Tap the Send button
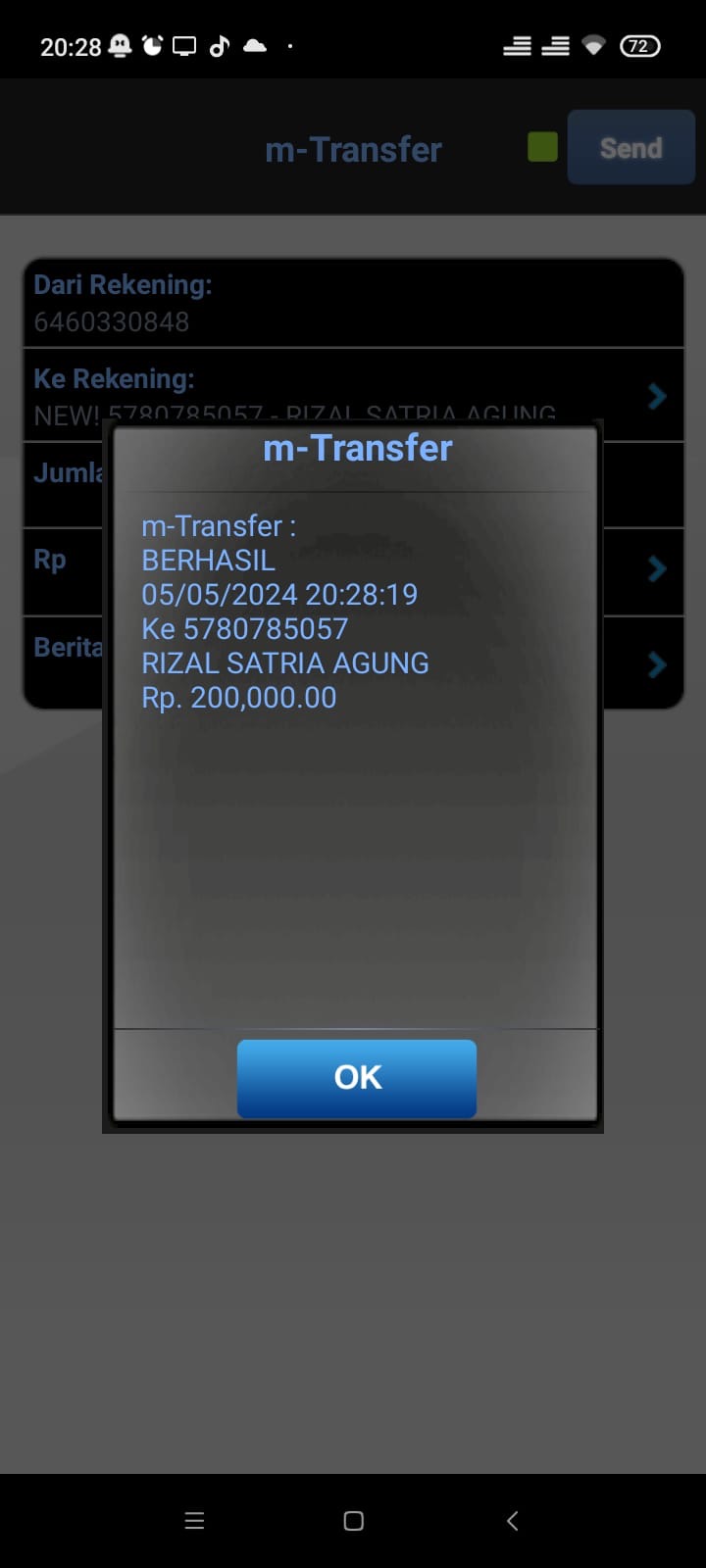The width and height of the screenshot is (706, 1568). pos(630,148)
